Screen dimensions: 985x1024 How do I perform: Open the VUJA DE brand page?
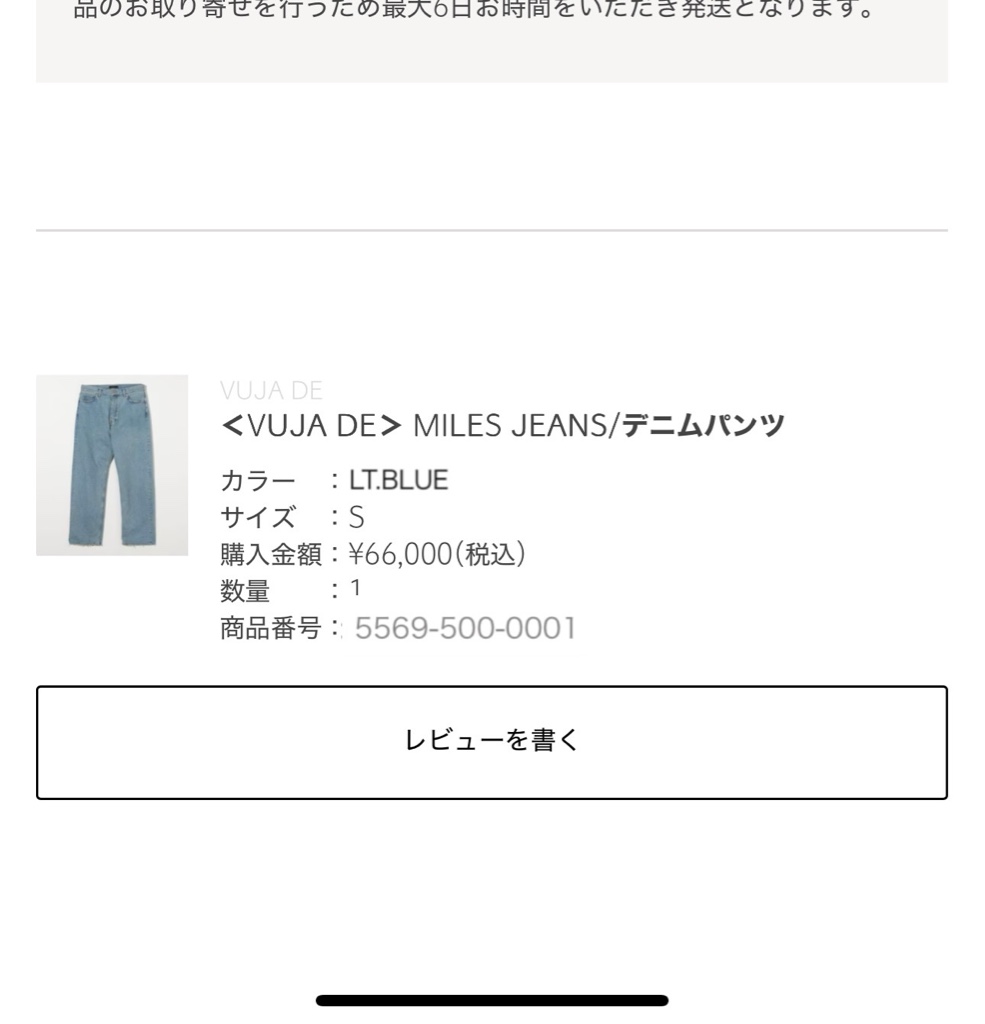click(x=271, y=390)
